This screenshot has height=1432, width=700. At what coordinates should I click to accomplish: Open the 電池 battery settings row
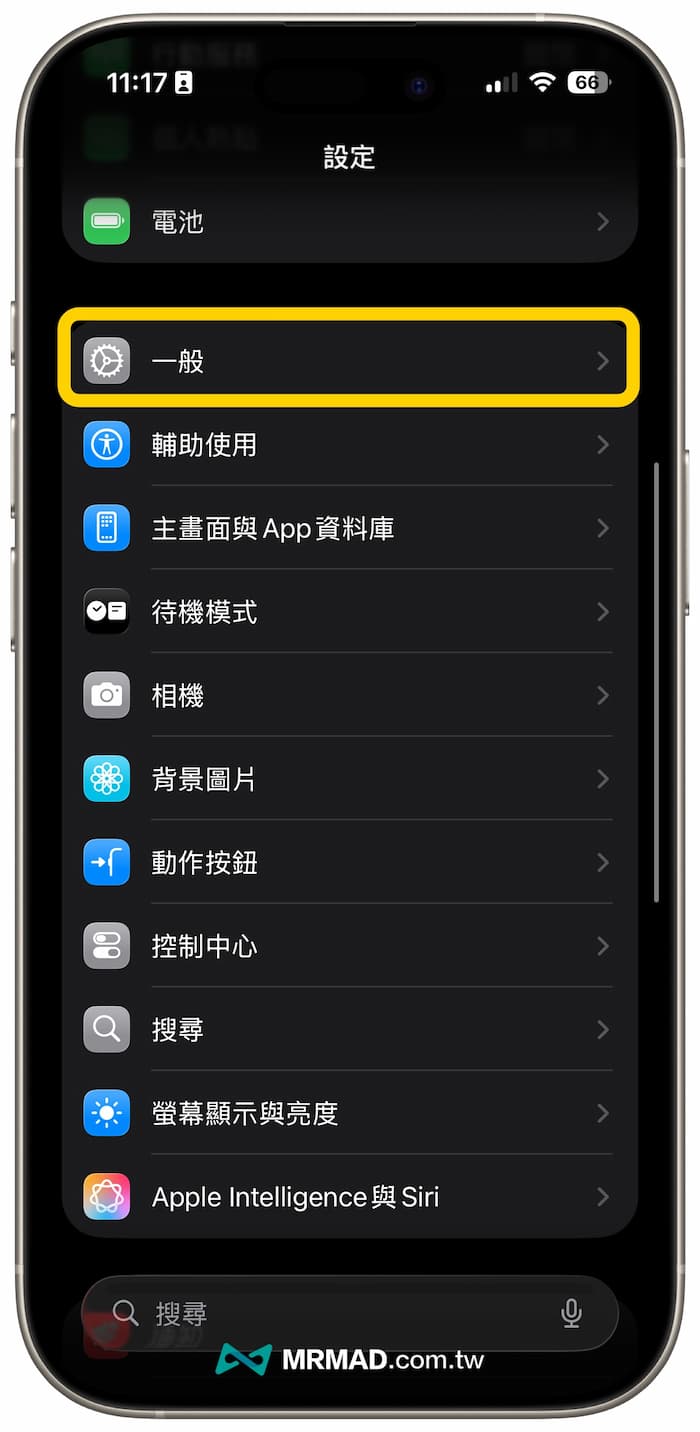pyautogui.click(x=348, y=222)
